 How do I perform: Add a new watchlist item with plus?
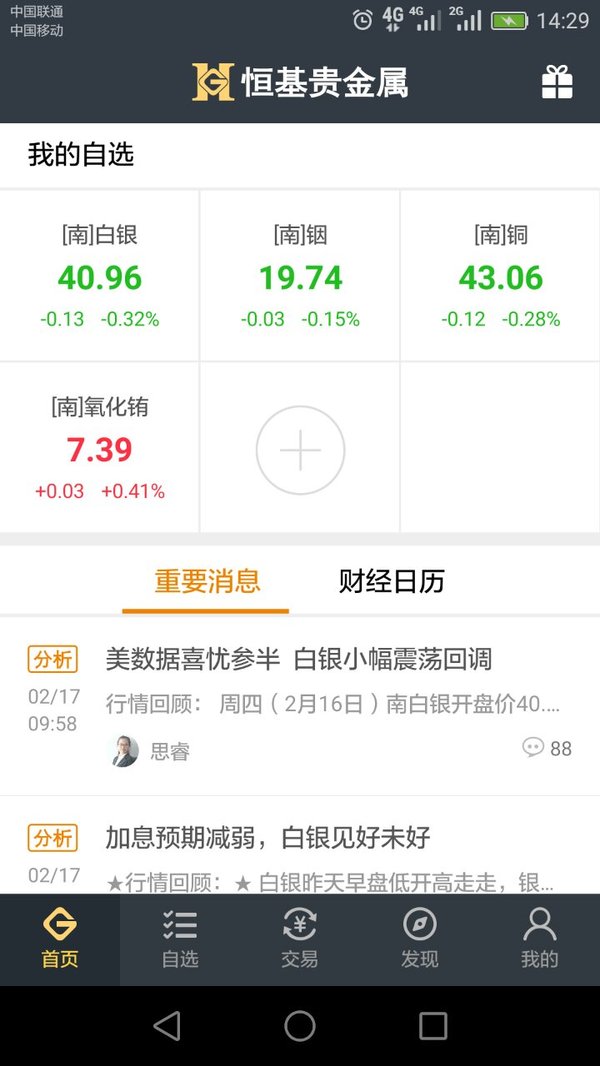300,449
